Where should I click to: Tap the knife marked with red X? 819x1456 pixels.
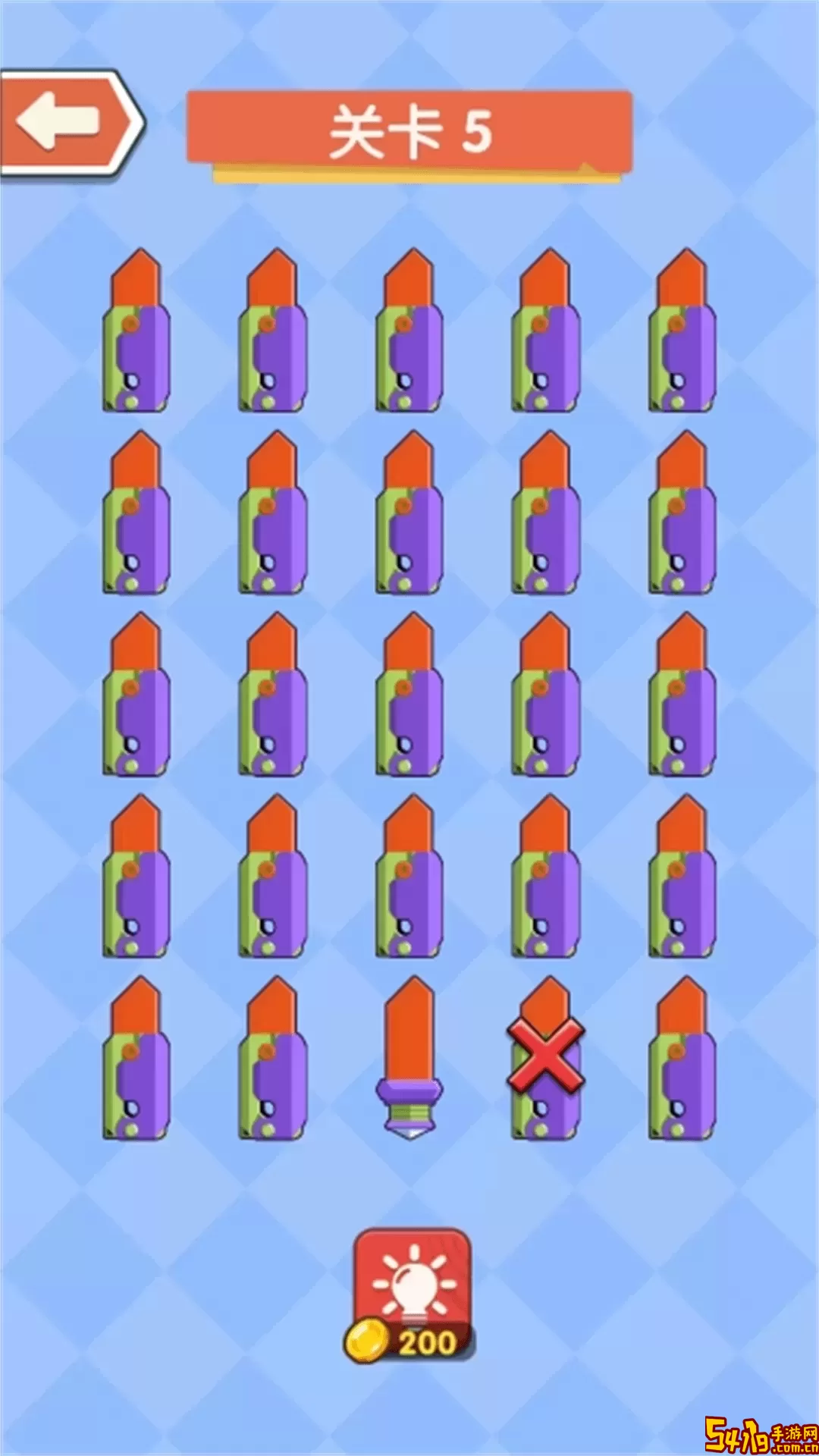pos(545,1058)
